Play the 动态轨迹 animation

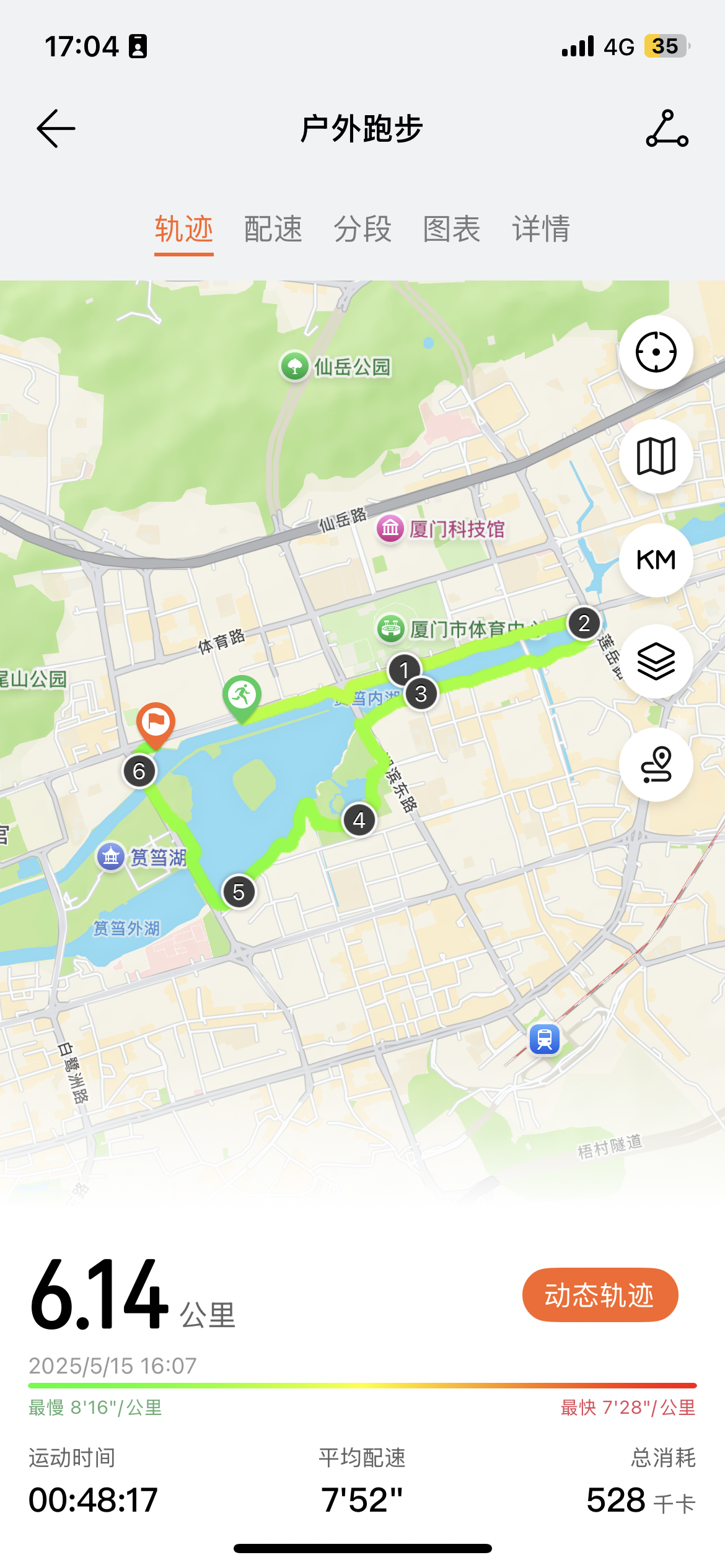click(600, 1295)
